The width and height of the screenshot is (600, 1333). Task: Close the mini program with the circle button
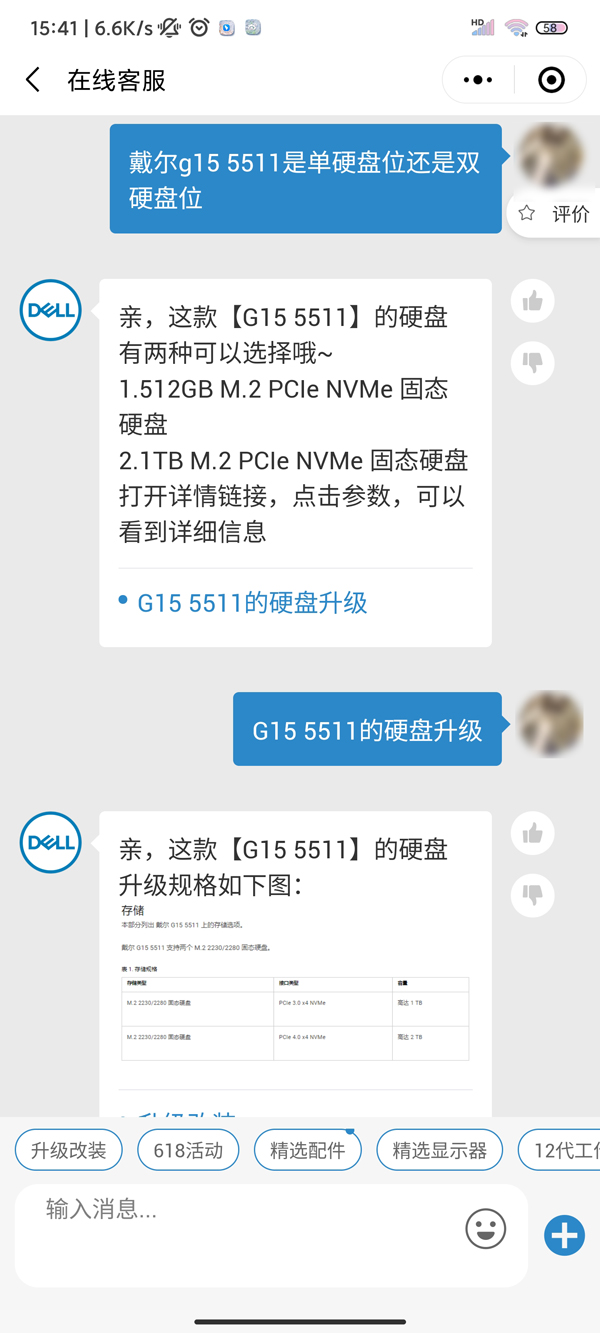point(551,80)
